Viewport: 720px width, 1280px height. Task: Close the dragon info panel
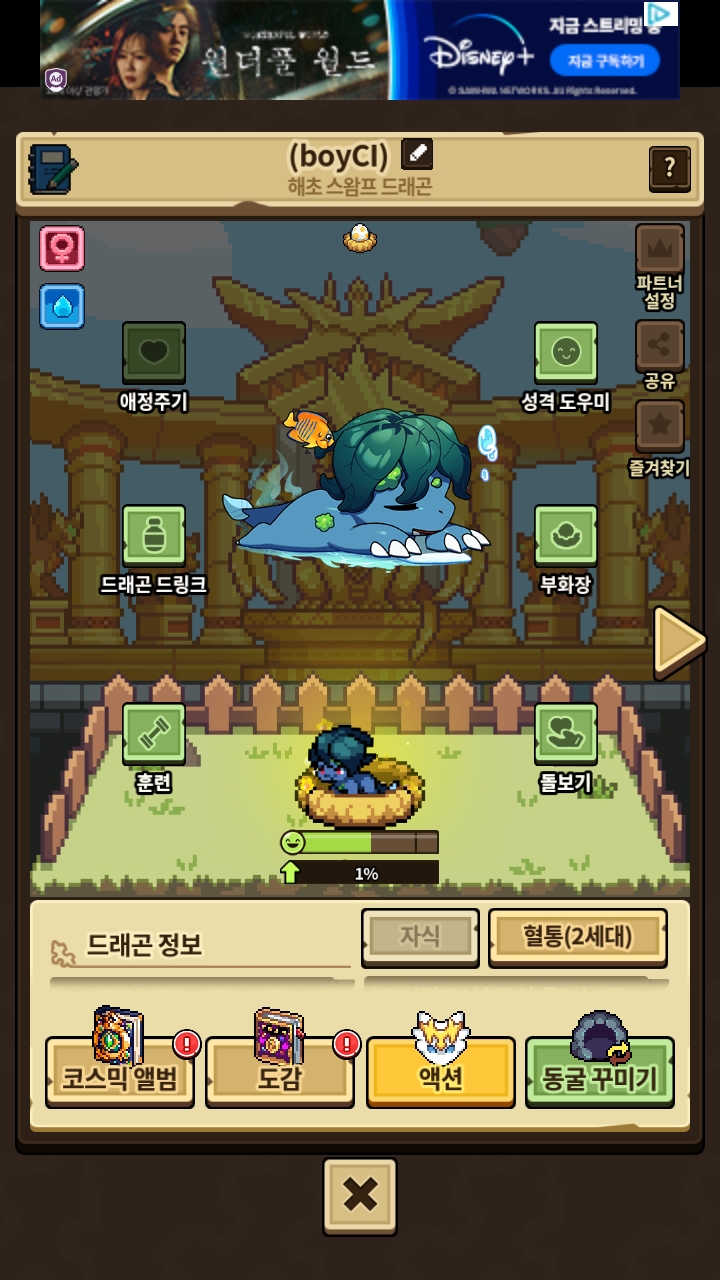[x=360, y=1195]
